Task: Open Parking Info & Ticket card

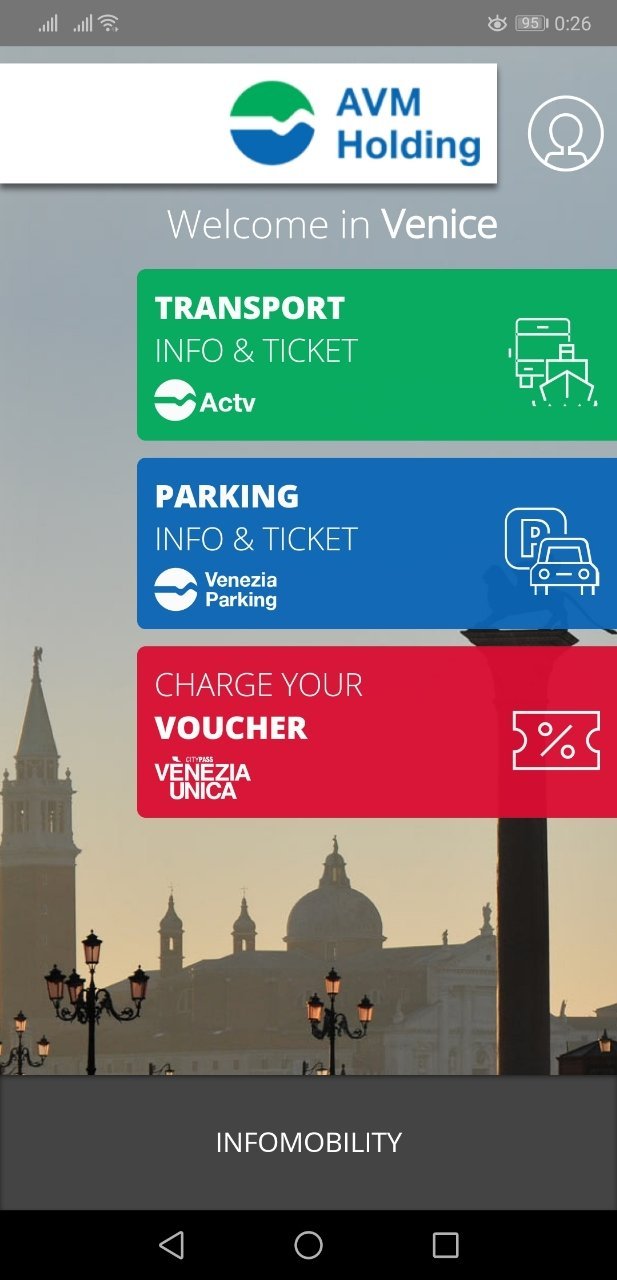Action: coord(377,543)
